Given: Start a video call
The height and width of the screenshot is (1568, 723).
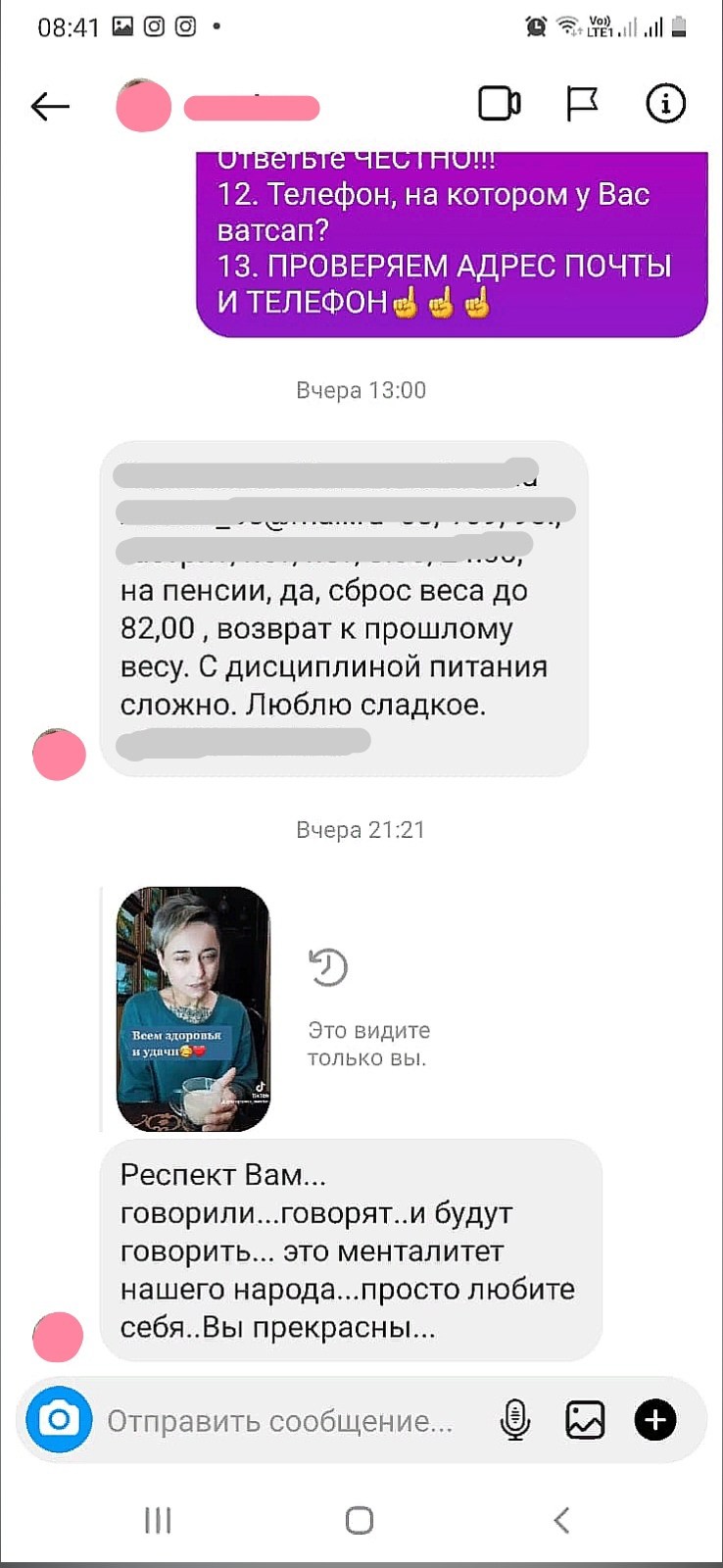Looking at the screenshot, I should coord(499,104).
